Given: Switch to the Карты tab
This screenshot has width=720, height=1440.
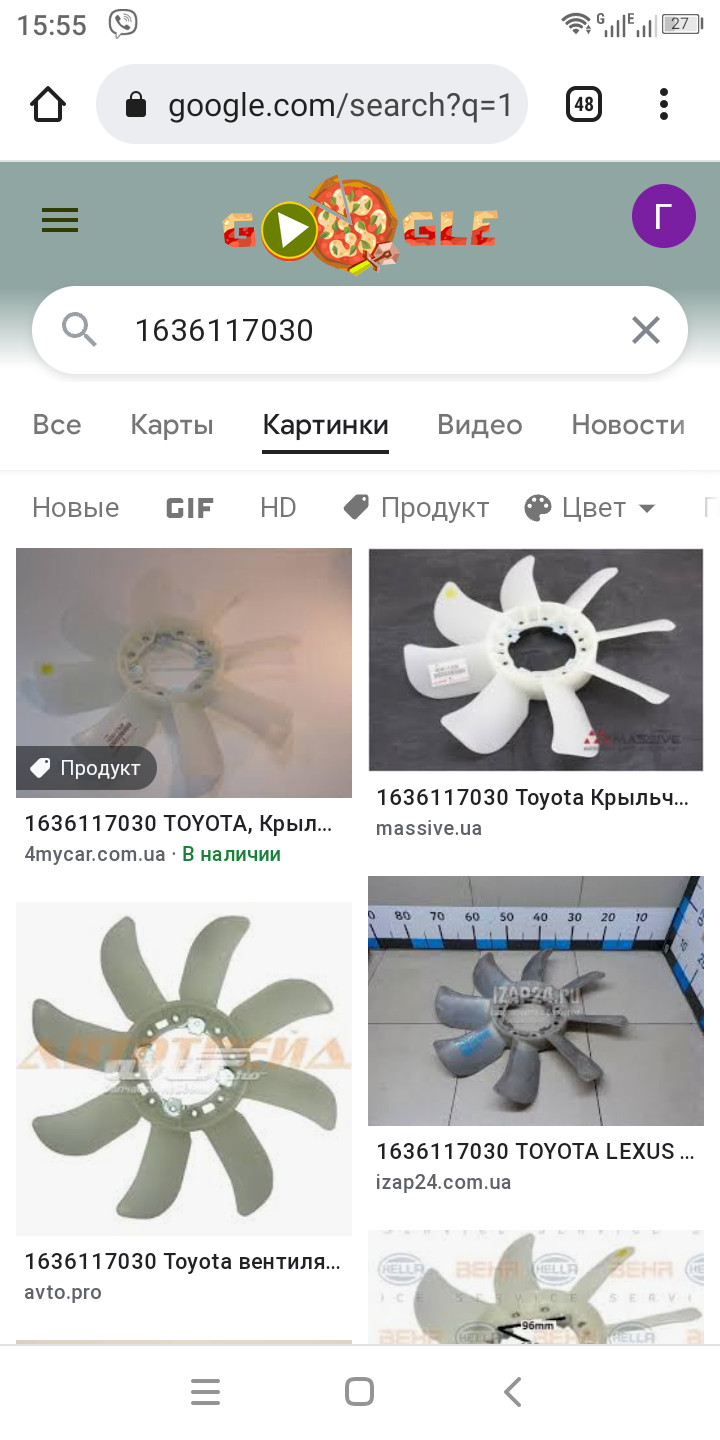Looking at the screenshot, I should tap(172, 425).
